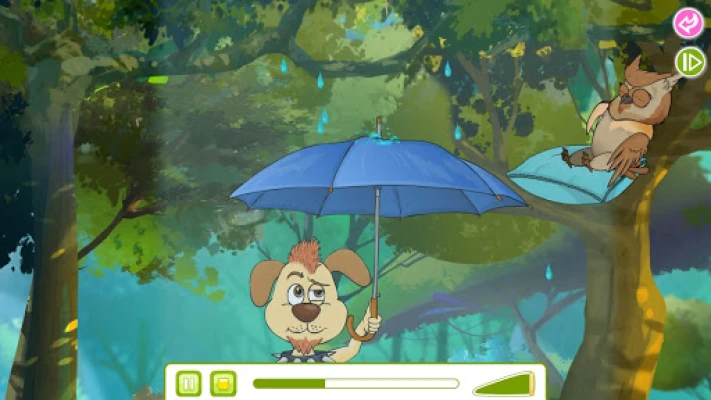Adjust the volume wedge slider
This screenshot has height=400, width=711.
click(507, 384)
